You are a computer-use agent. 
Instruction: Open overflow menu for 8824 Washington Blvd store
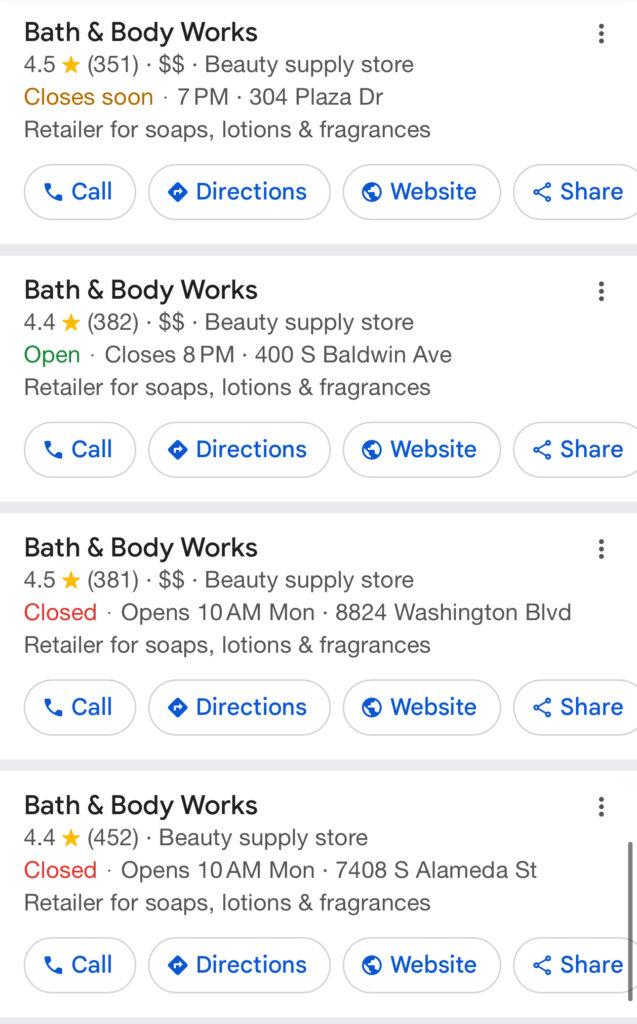(x=601, y=549)
